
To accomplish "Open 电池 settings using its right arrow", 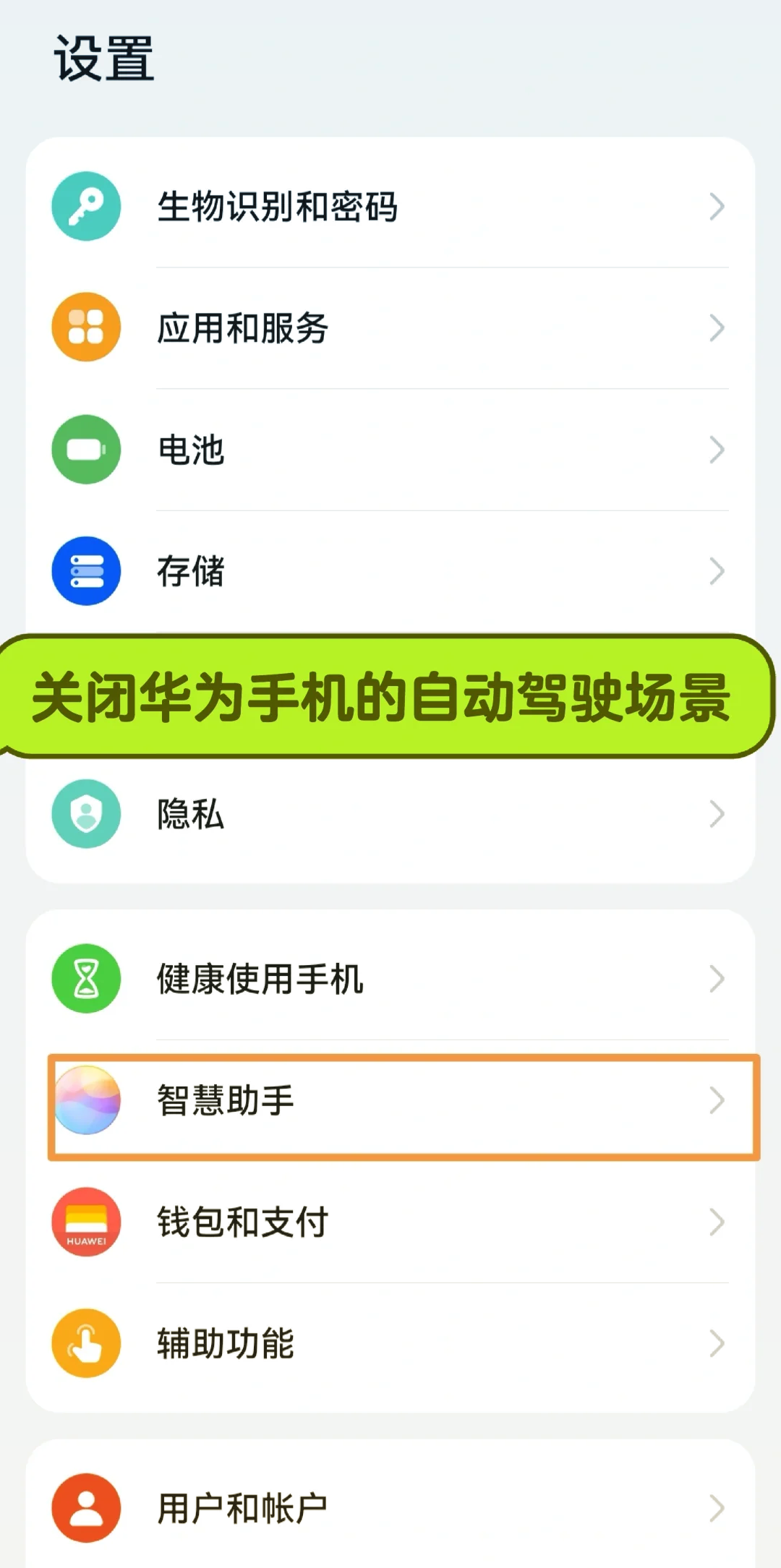I will point(716,450).
